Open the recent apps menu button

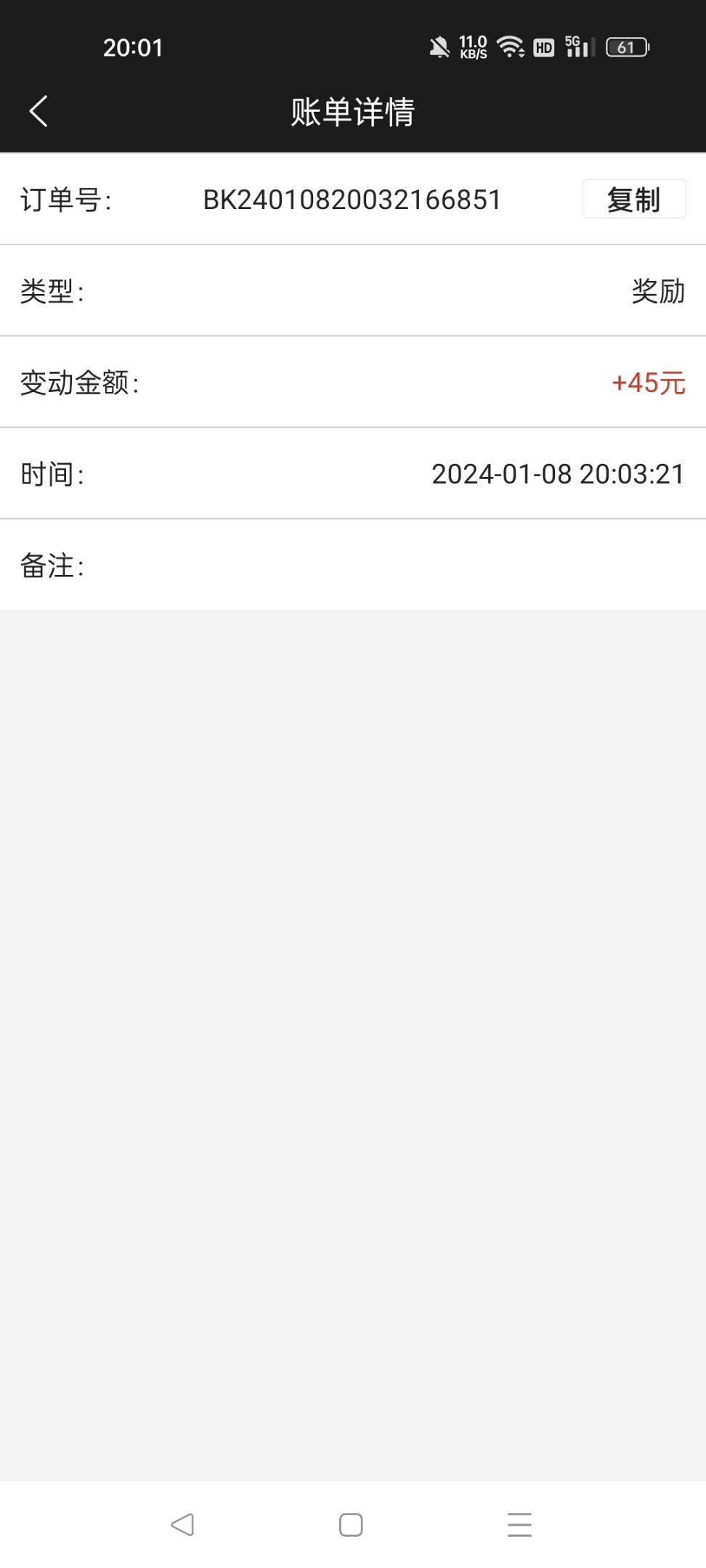(x=519, y=1524)
